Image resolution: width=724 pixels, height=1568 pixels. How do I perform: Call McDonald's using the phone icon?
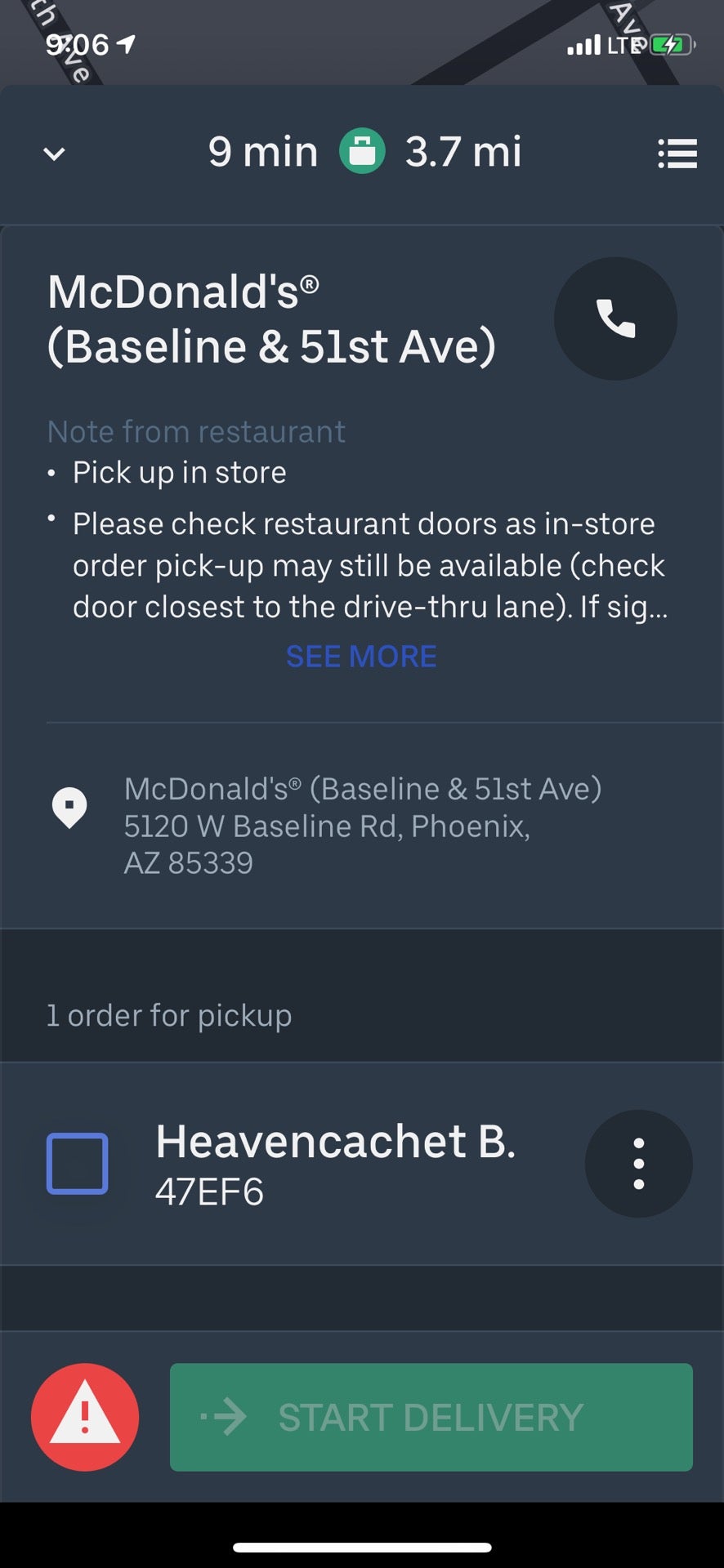pyautogui.click(x=615, y=318)
